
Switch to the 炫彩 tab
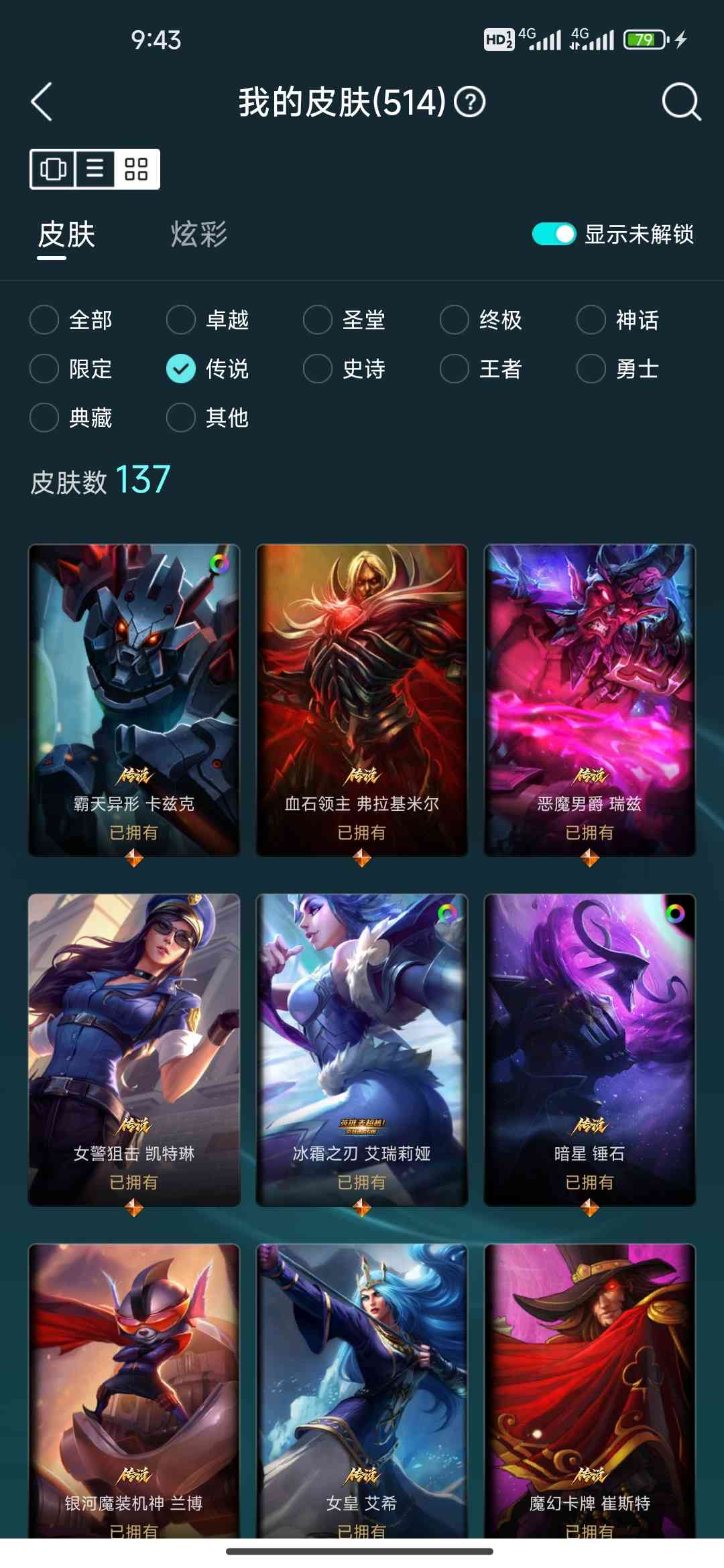tap(199, 235)
